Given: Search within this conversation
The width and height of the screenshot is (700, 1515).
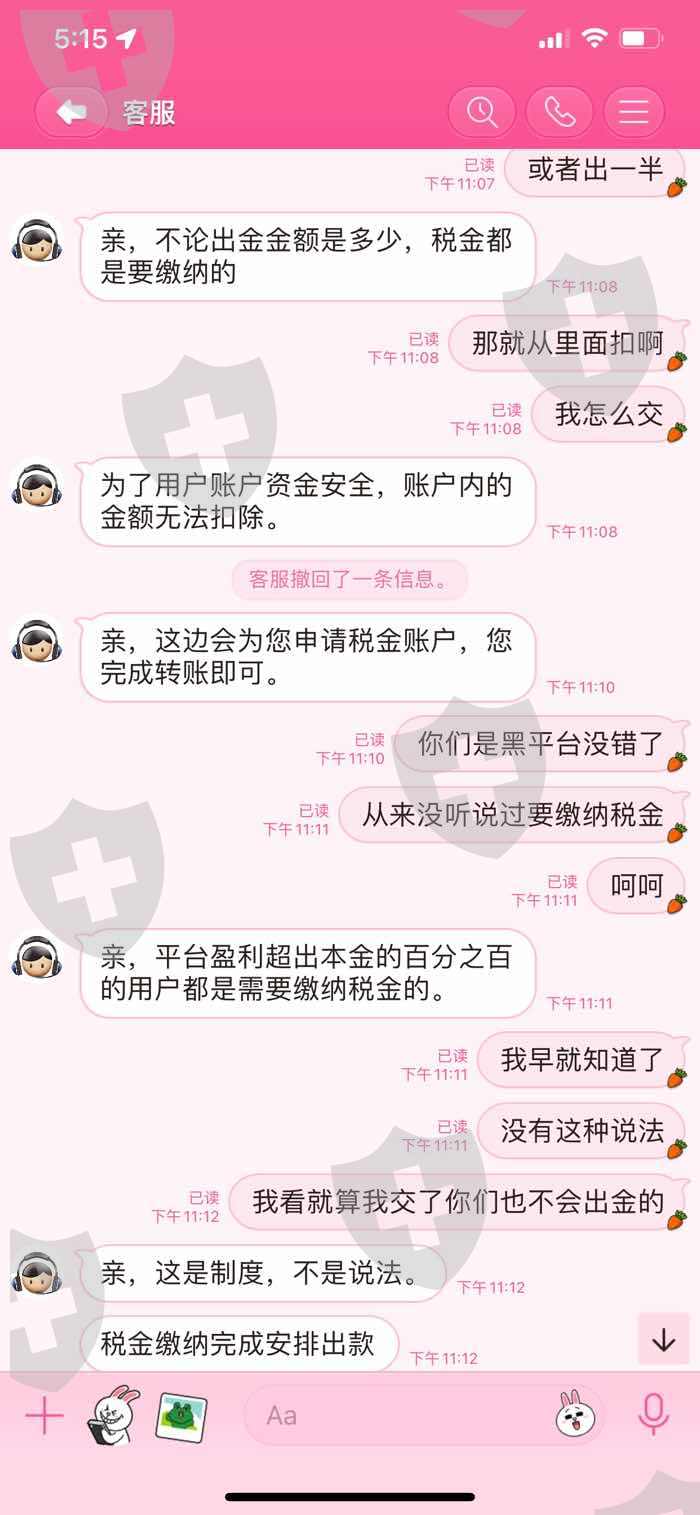Looking at the screenshot, I should pos(482,112).
